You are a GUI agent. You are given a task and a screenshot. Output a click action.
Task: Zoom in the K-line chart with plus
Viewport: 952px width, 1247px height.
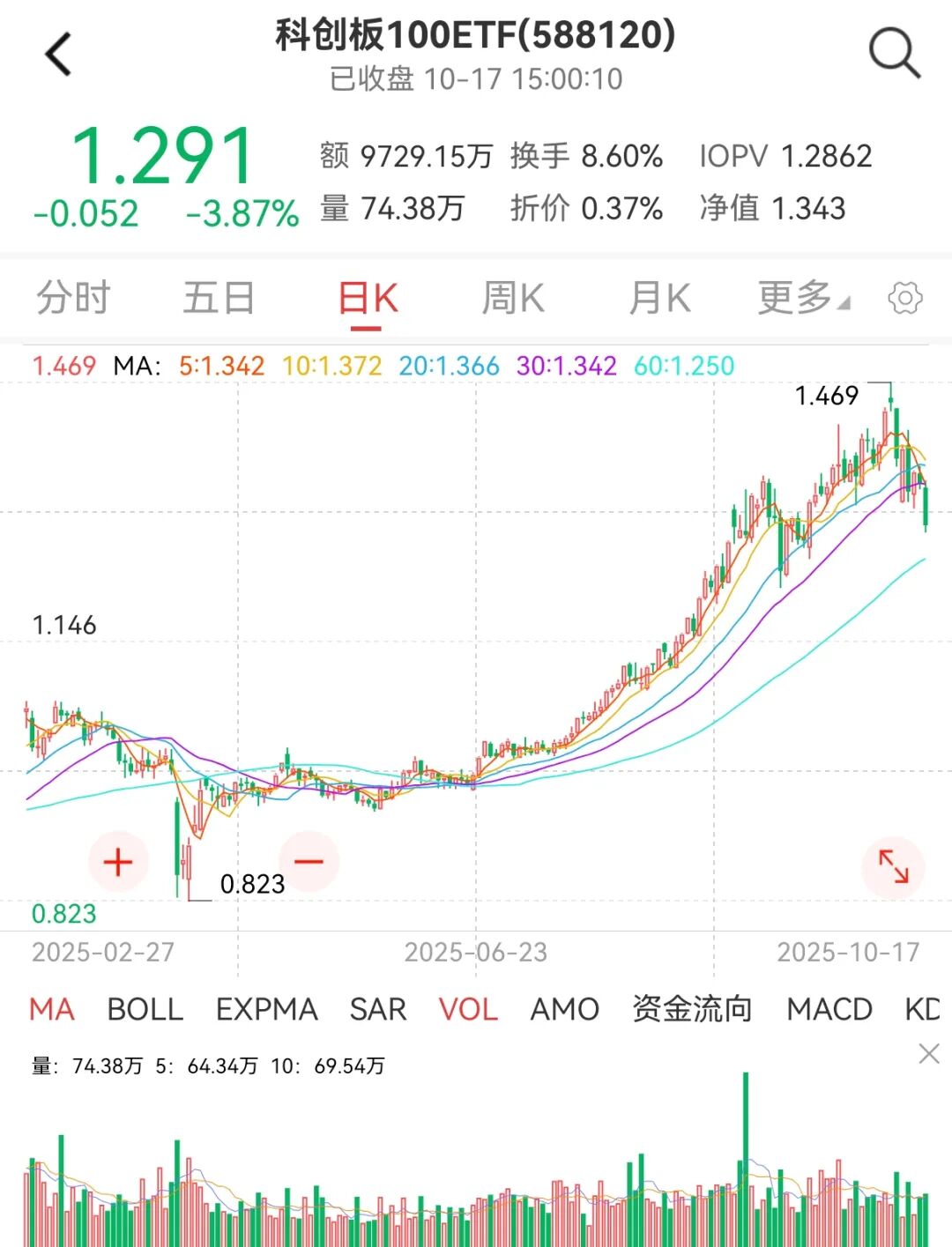tap(118, 861)
